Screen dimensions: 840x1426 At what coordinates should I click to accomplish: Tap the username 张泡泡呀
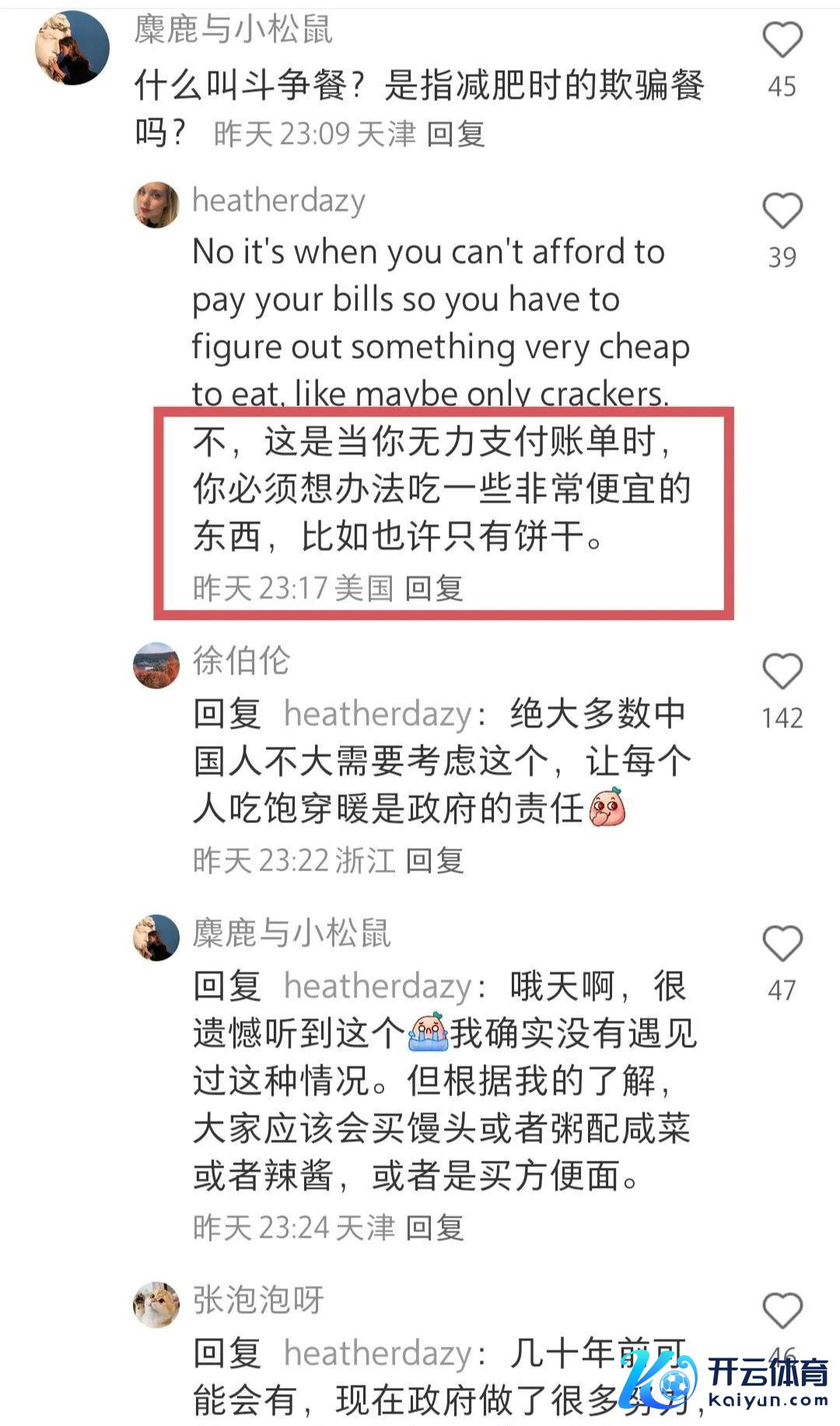pos(258,1300)
